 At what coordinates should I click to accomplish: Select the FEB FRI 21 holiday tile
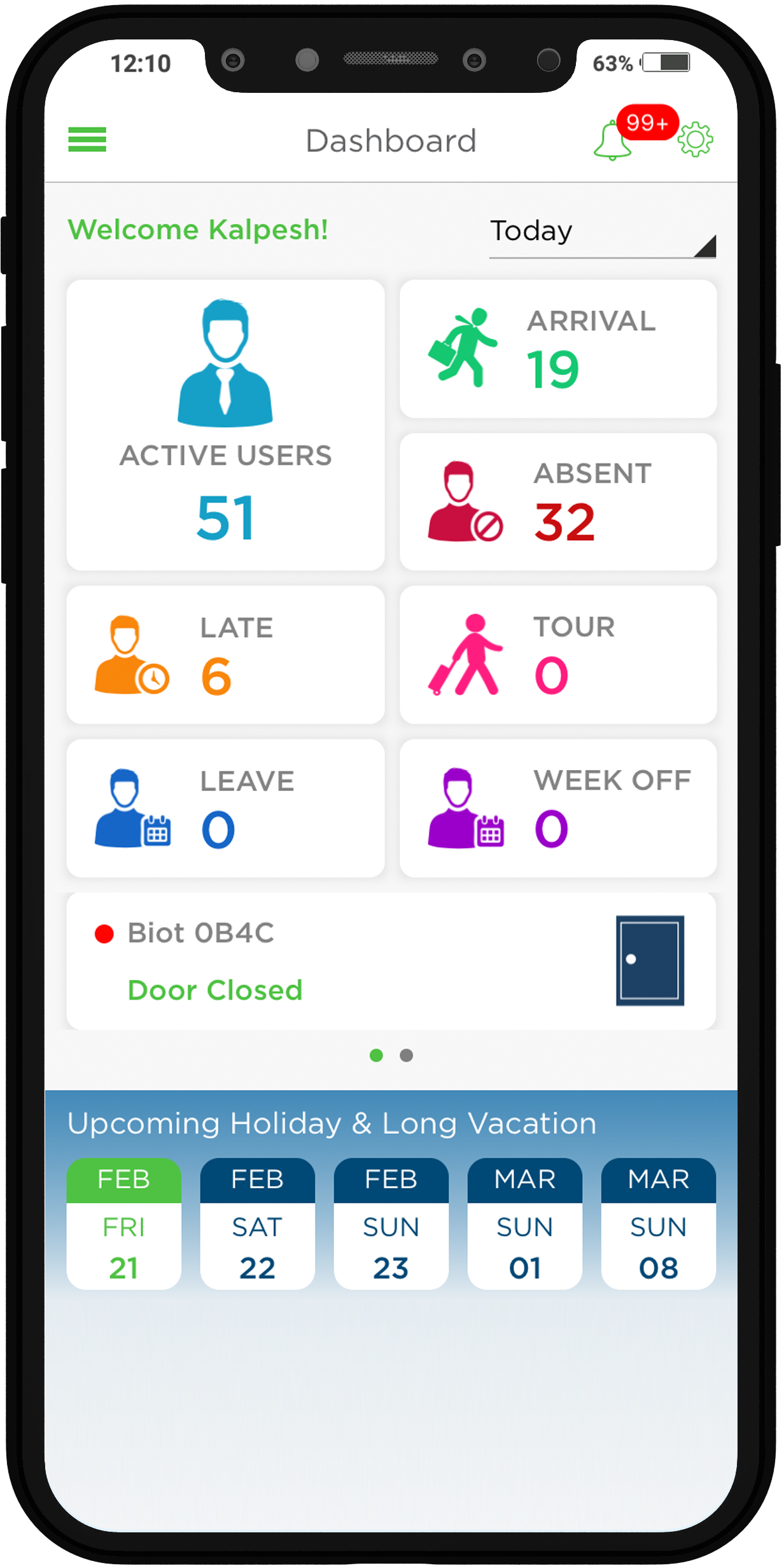[124, 1224]
